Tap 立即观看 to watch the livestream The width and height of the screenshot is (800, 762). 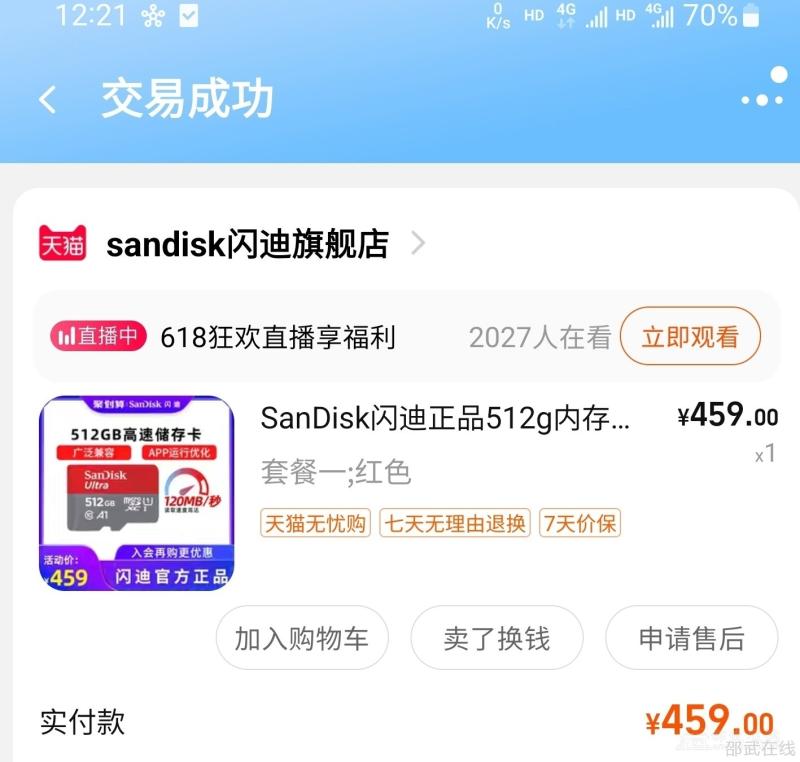coord(690,337)
